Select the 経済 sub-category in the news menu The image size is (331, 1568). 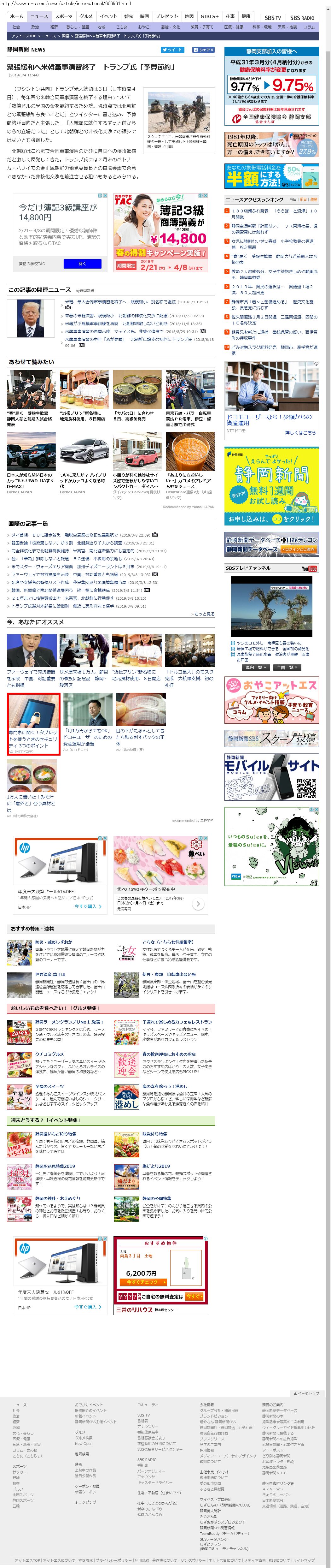pos(54,27)
